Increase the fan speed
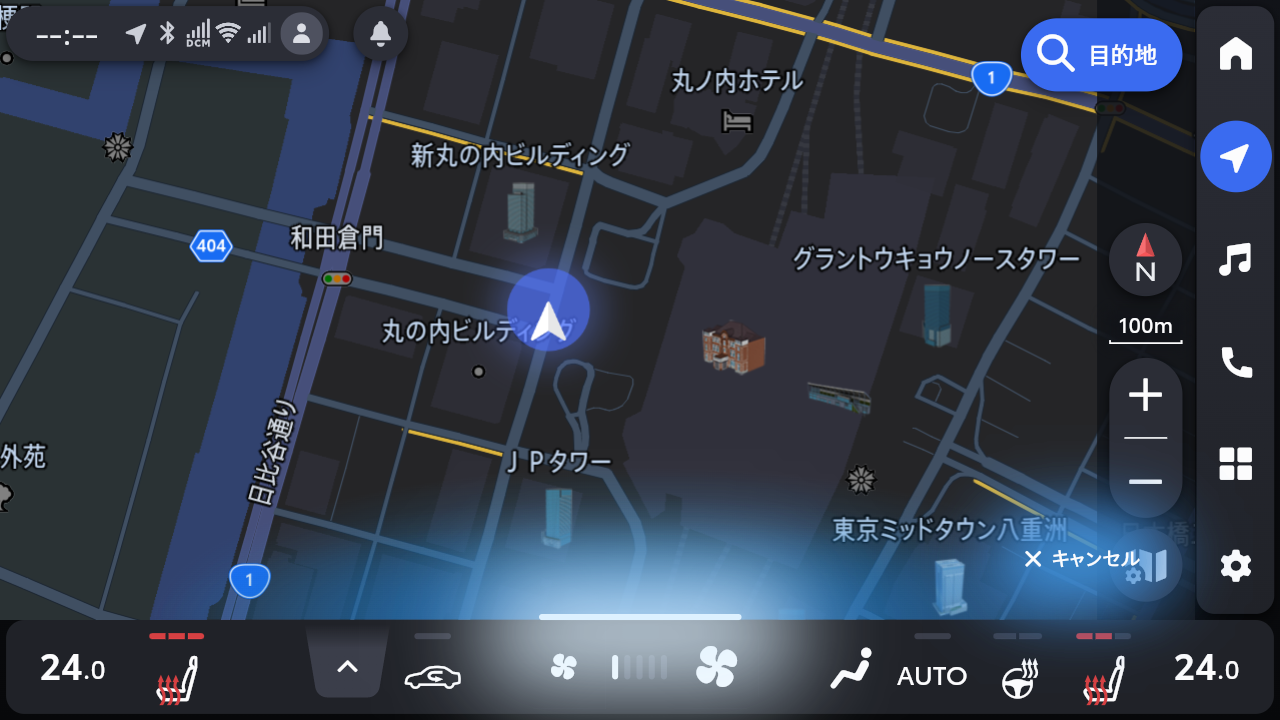The width and height of the screenshot is (1280, 720). tap(716, 667)
